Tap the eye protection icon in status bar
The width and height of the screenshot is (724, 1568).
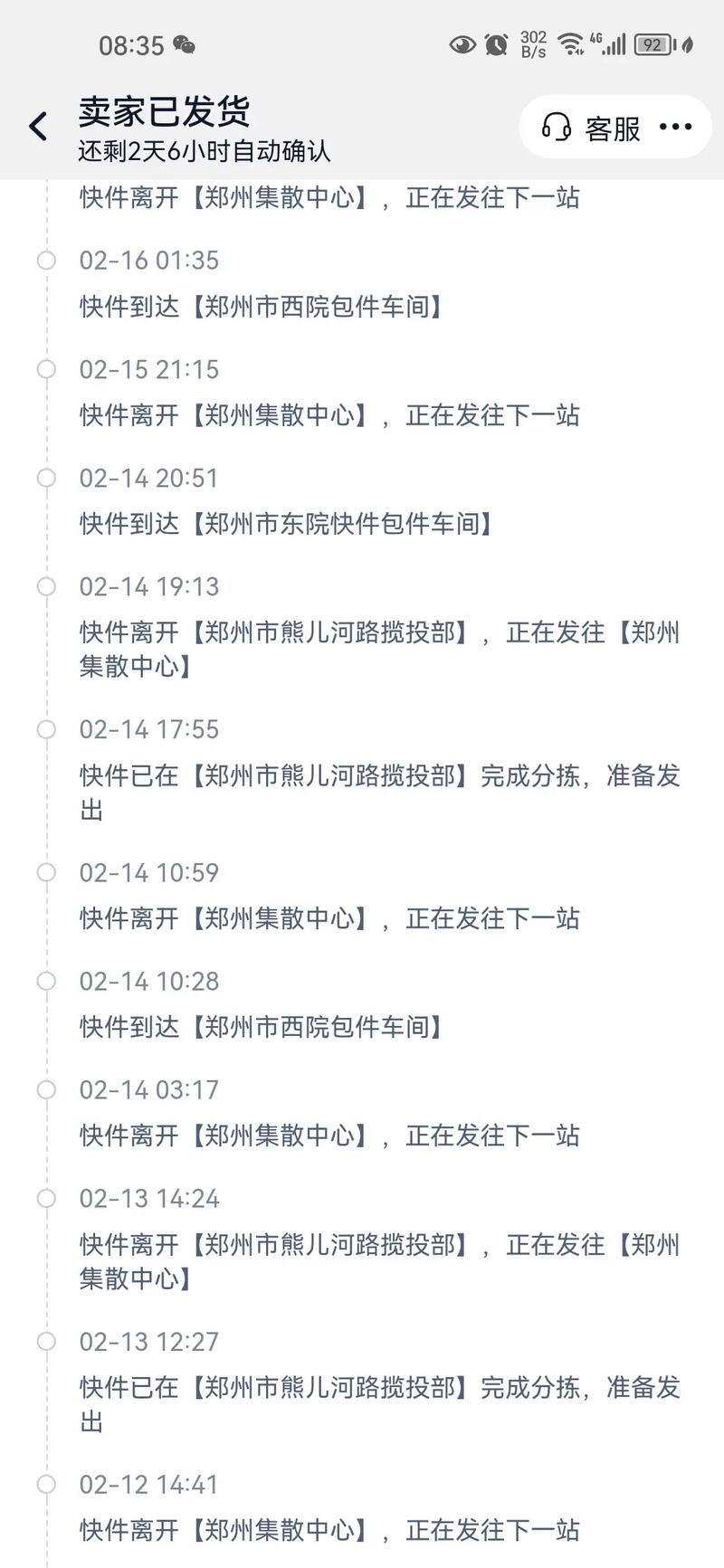(462, 43)
